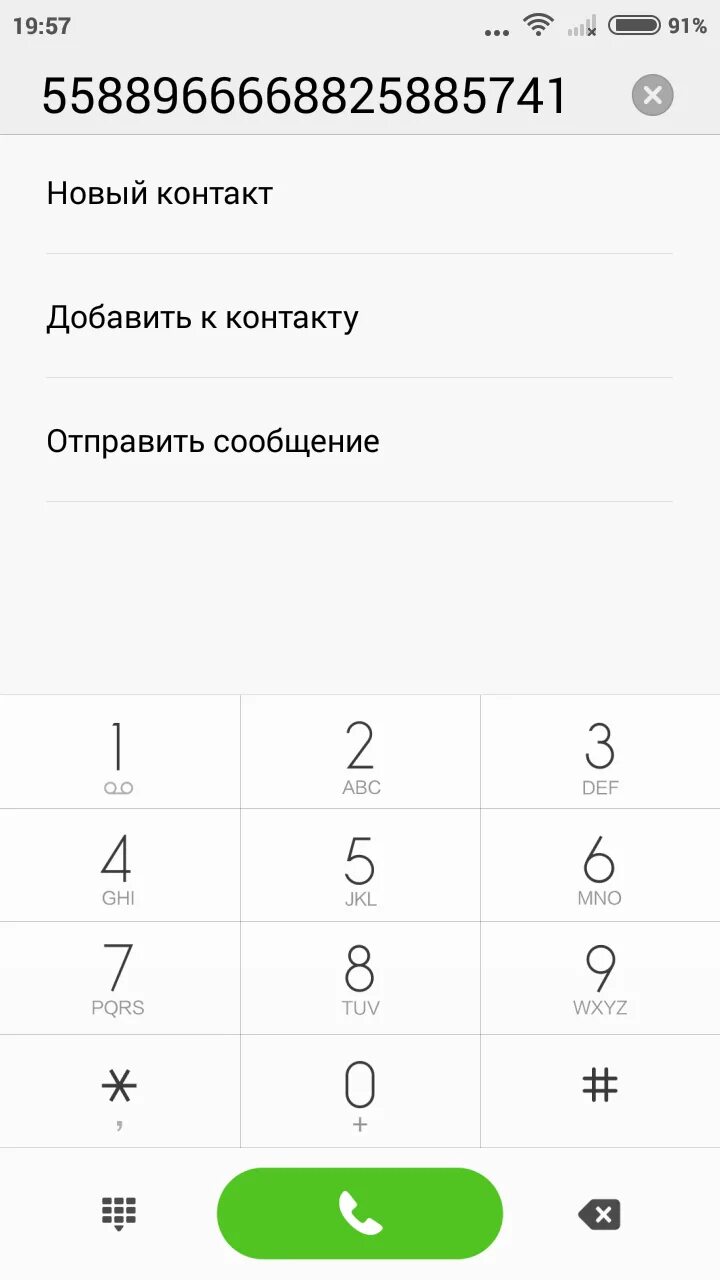
Task: Tap digit 1 voicemail key
Action: [x=119, y=752]
